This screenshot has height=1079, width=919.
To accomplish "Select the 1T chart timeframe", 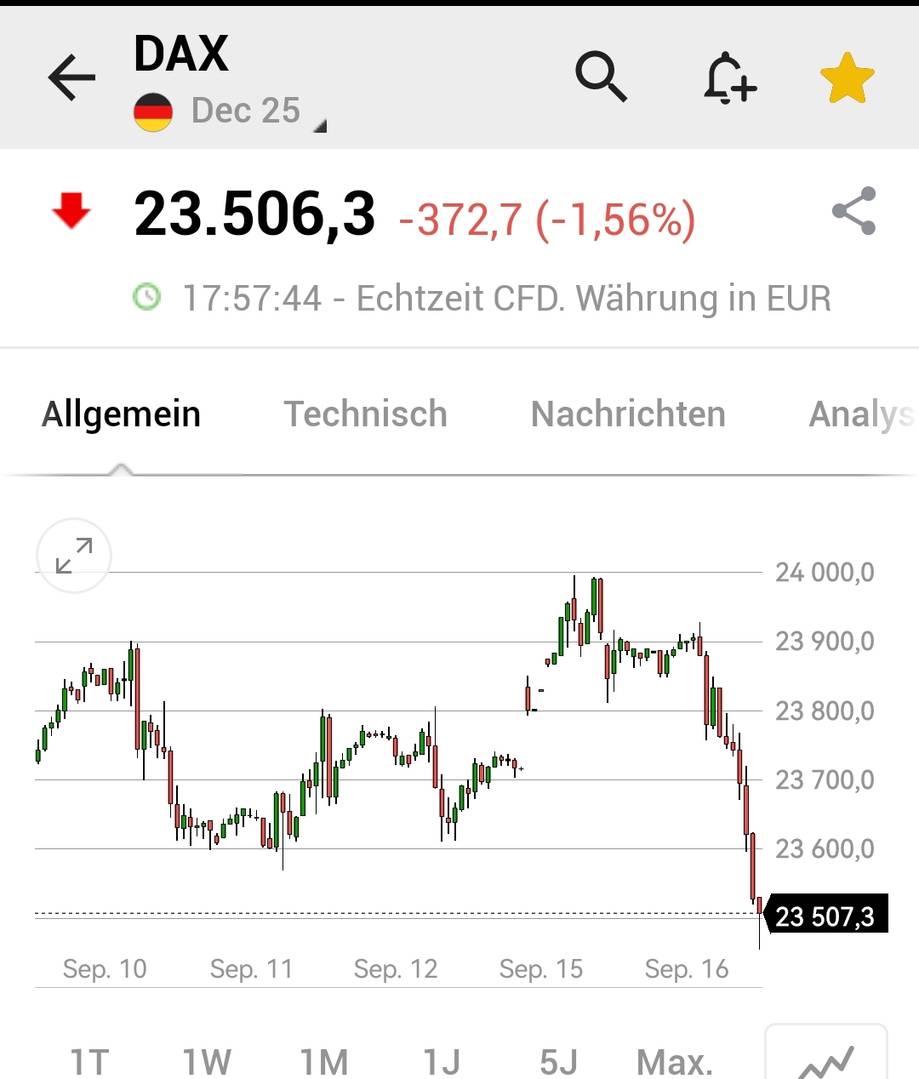I will 89,1060.
